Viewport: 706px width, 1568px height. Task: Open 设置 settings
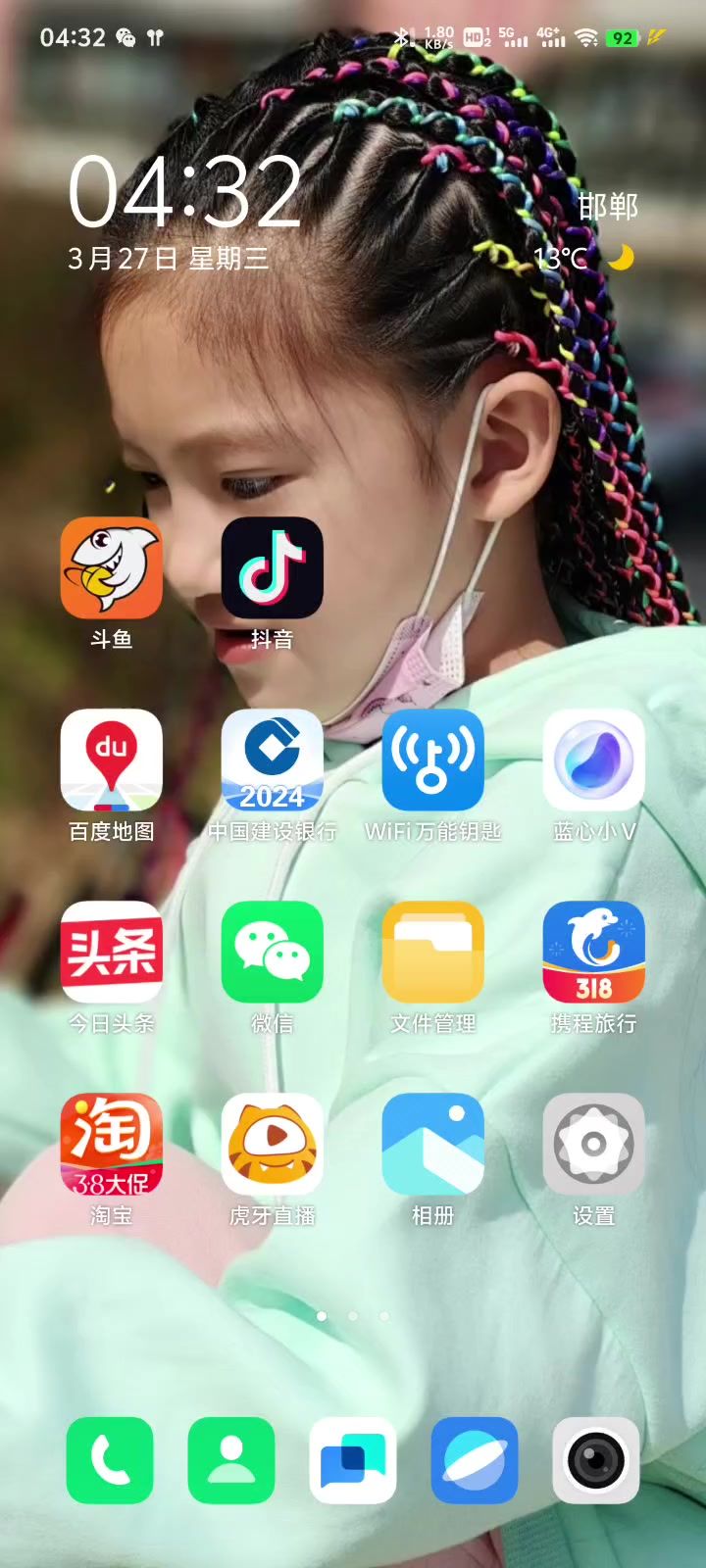click(x=594, y=1145)
